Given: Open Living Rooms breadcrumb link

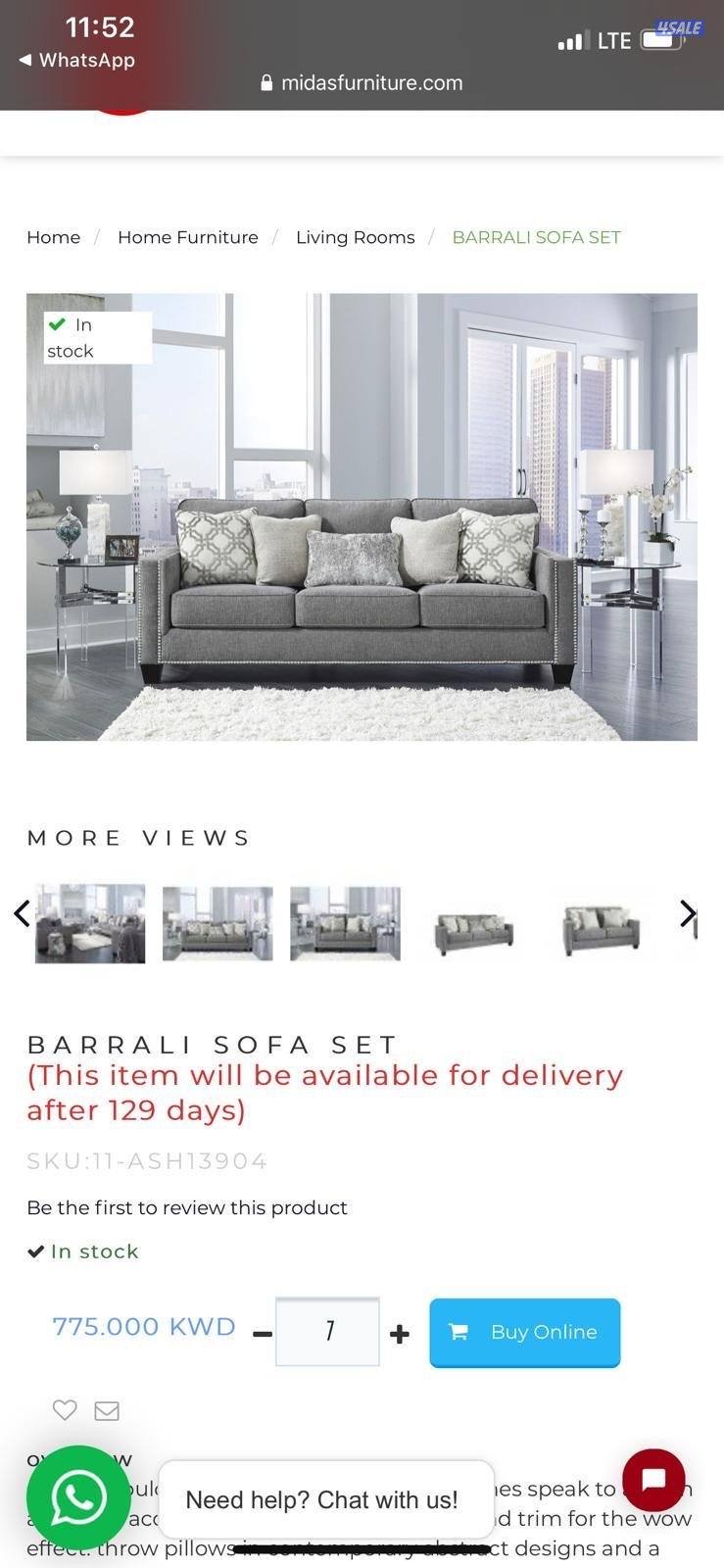Looking at the screenshot, I should pyautogui.click(x=355, y=237).
